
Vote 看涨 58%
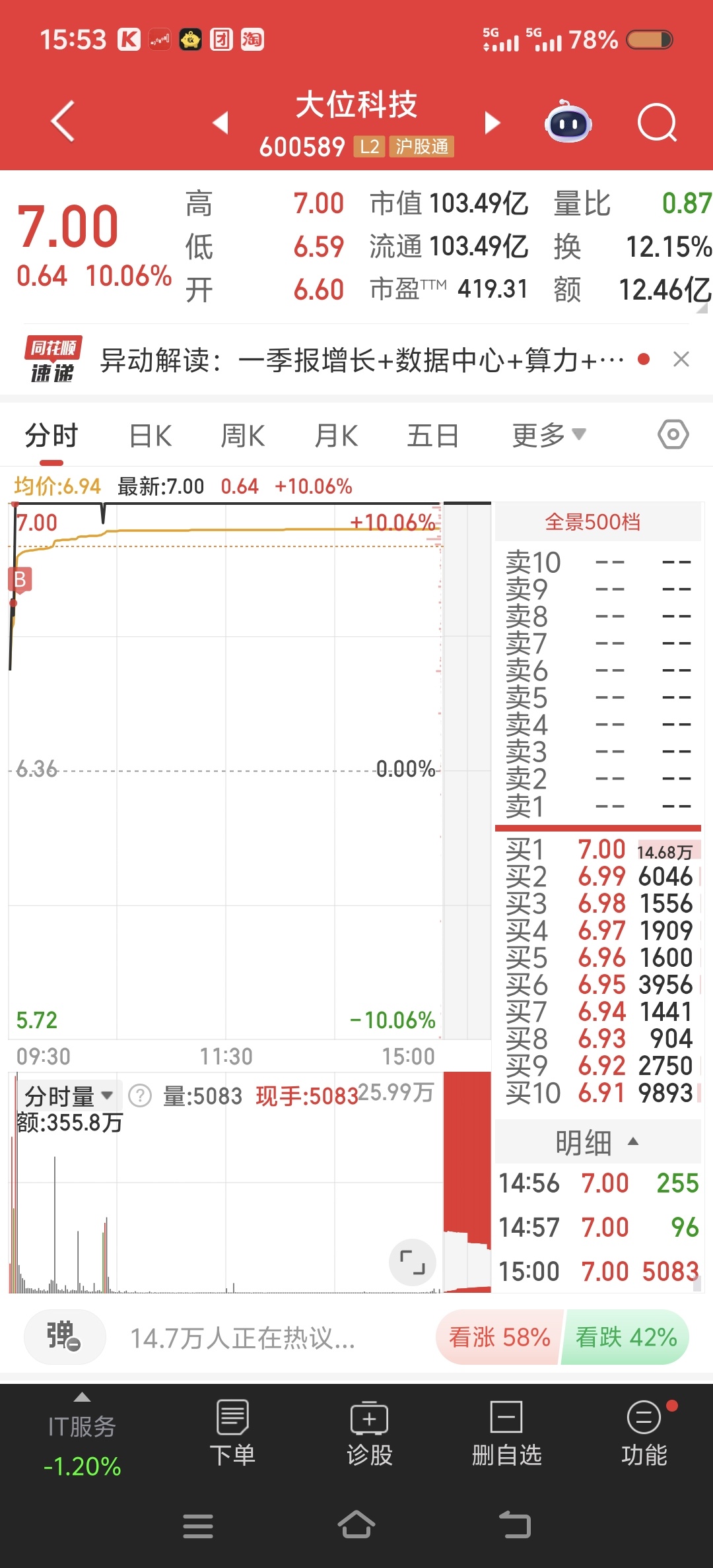pyautogui.click(x=499, y=1337)
